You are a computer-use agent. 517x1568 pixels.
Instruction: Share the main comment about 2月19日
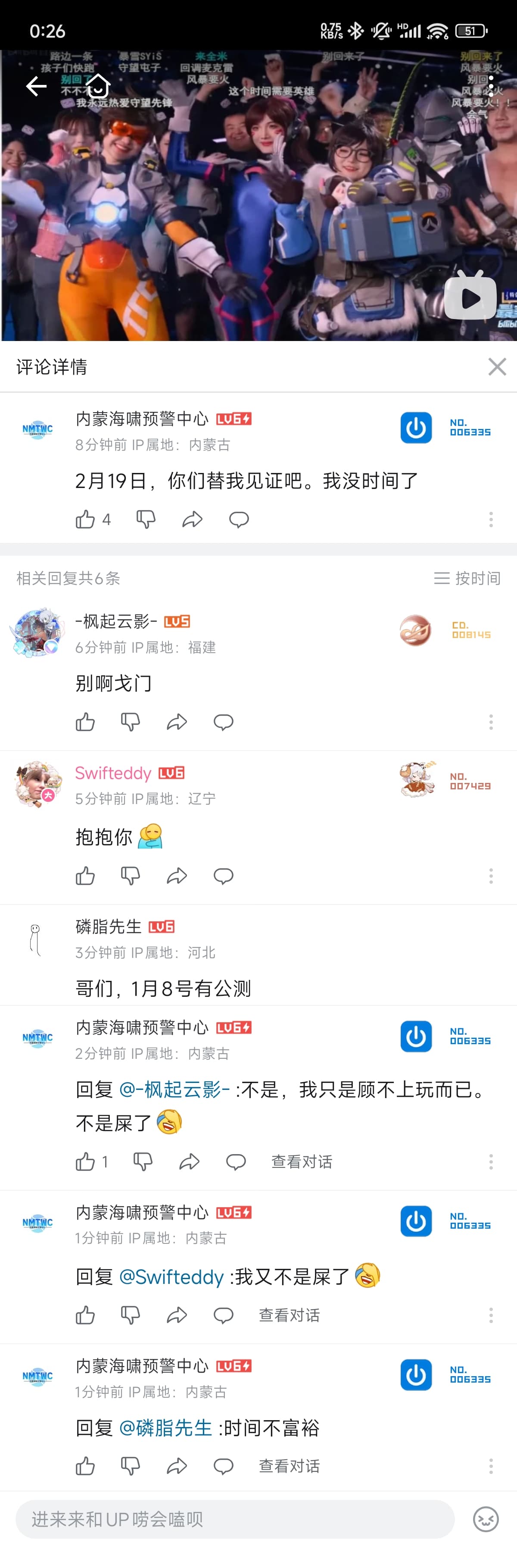[192, 519]
